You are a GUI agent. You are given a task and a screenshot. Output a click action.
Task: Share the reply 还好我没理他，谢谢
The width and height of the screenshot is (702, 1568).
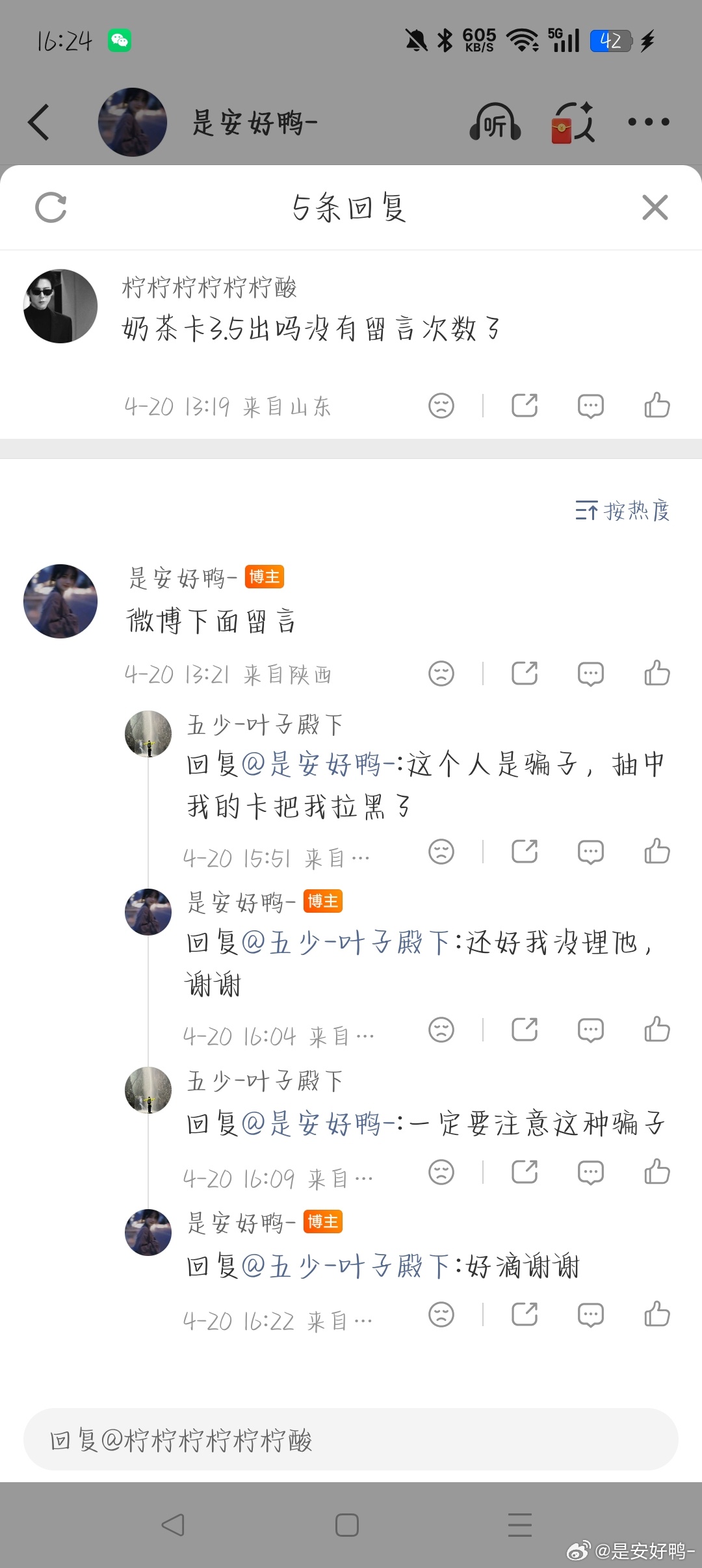click(525, 1030)
